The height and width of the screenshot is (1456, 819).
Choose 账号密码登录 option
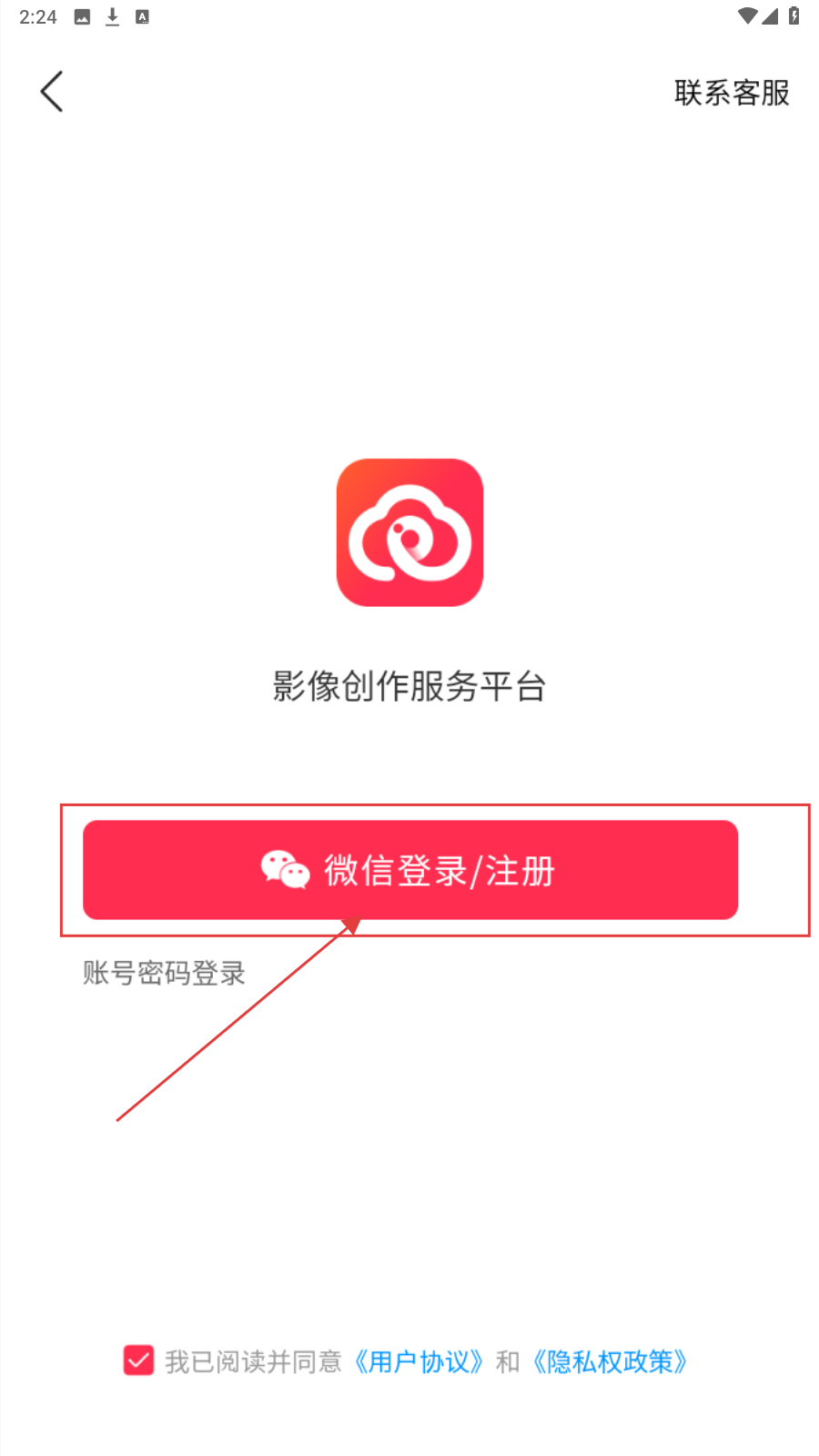tap(165, 973)
